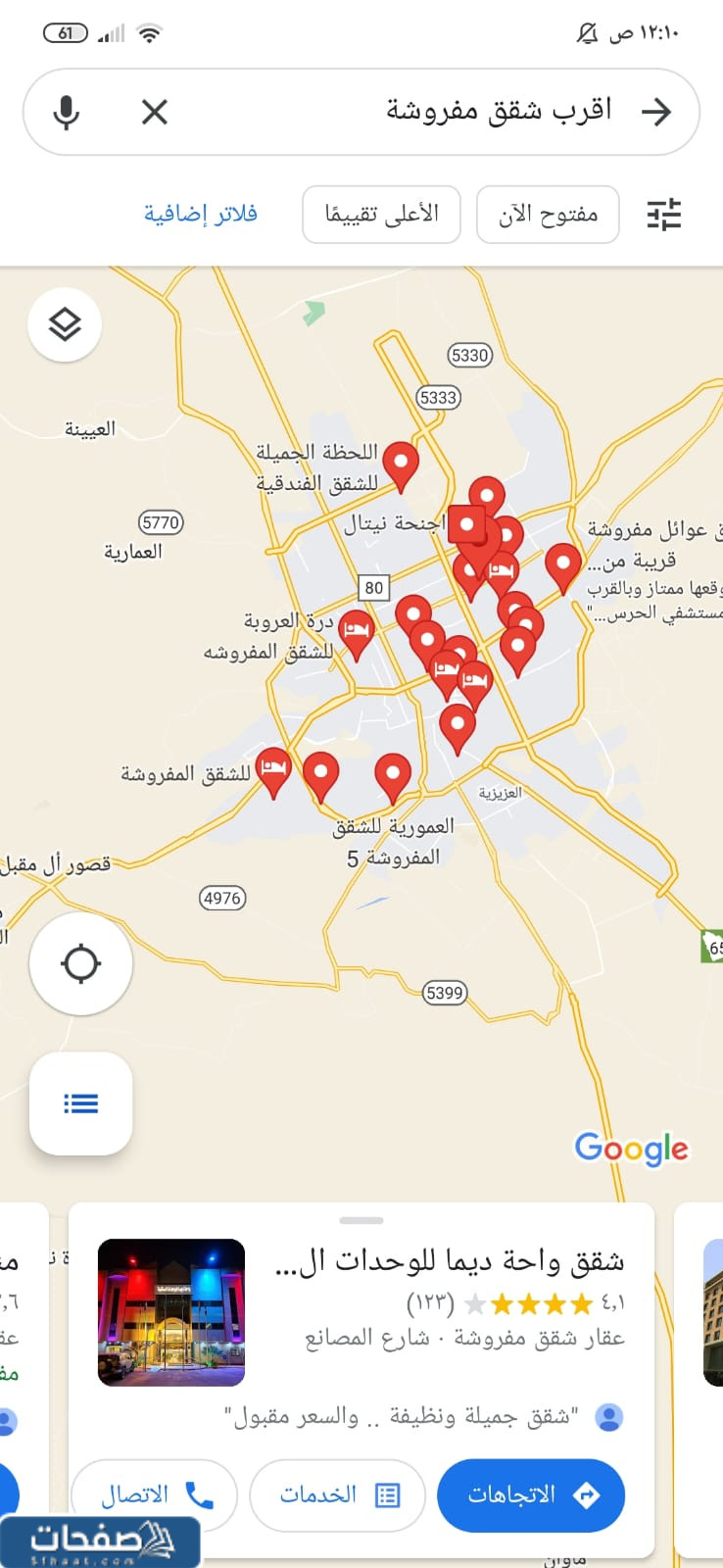The width and height of the screenshot is (723, 1568).
Task: Show results as a list
Action: point(80,1103)
